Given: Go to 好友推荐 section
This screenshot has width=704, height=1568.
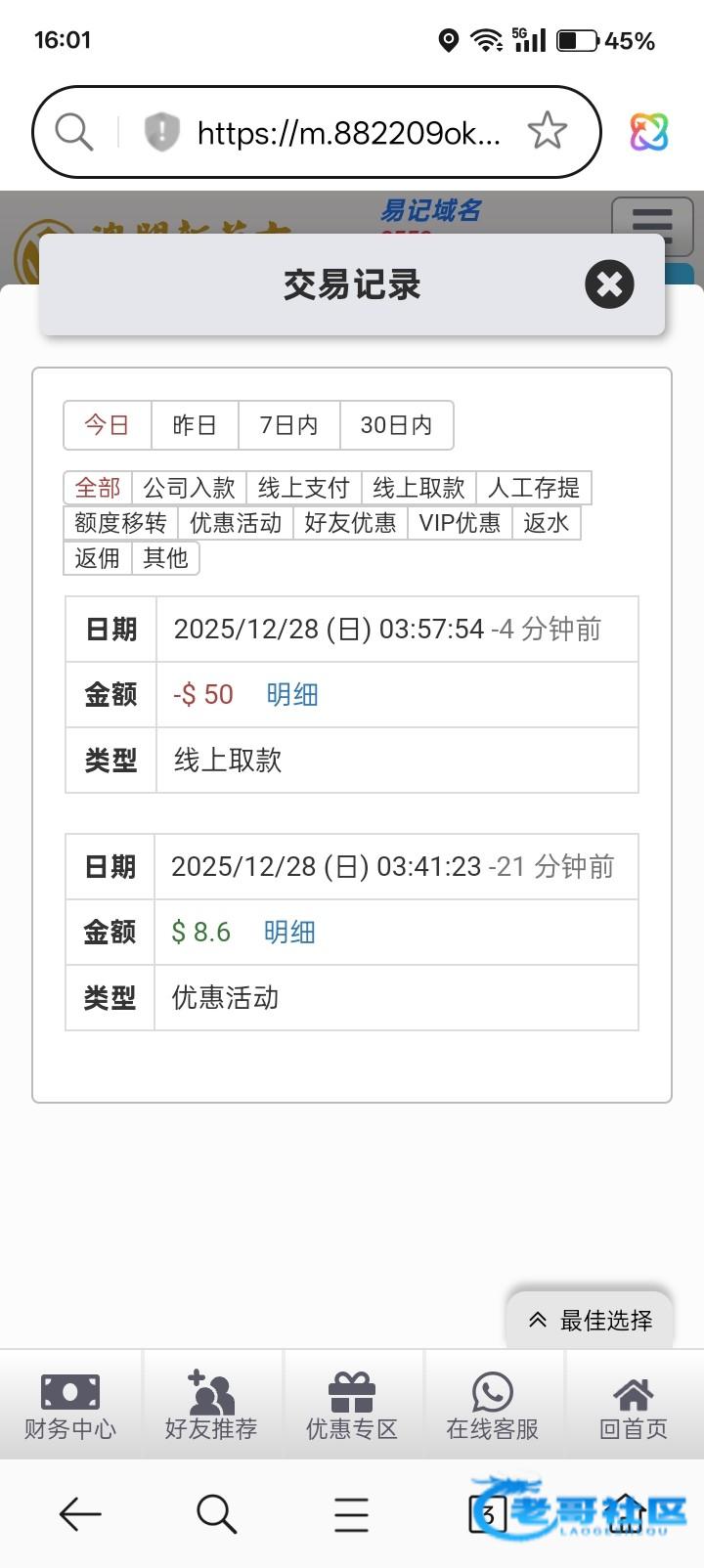Looking at the screenshot, I should pyautogui.click(x=211, y=1406).
